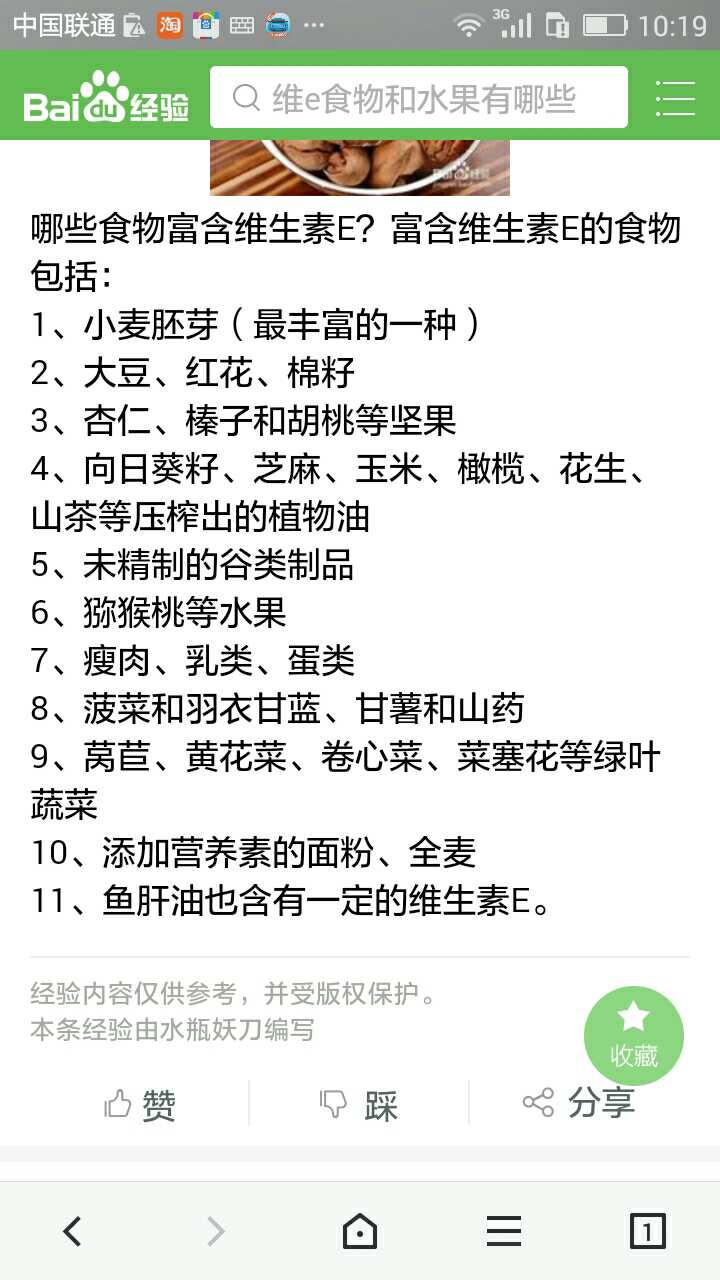Open the browser menu with three lines
This screenshot has width=720, height=1280.
click(x=504, y=1231)
